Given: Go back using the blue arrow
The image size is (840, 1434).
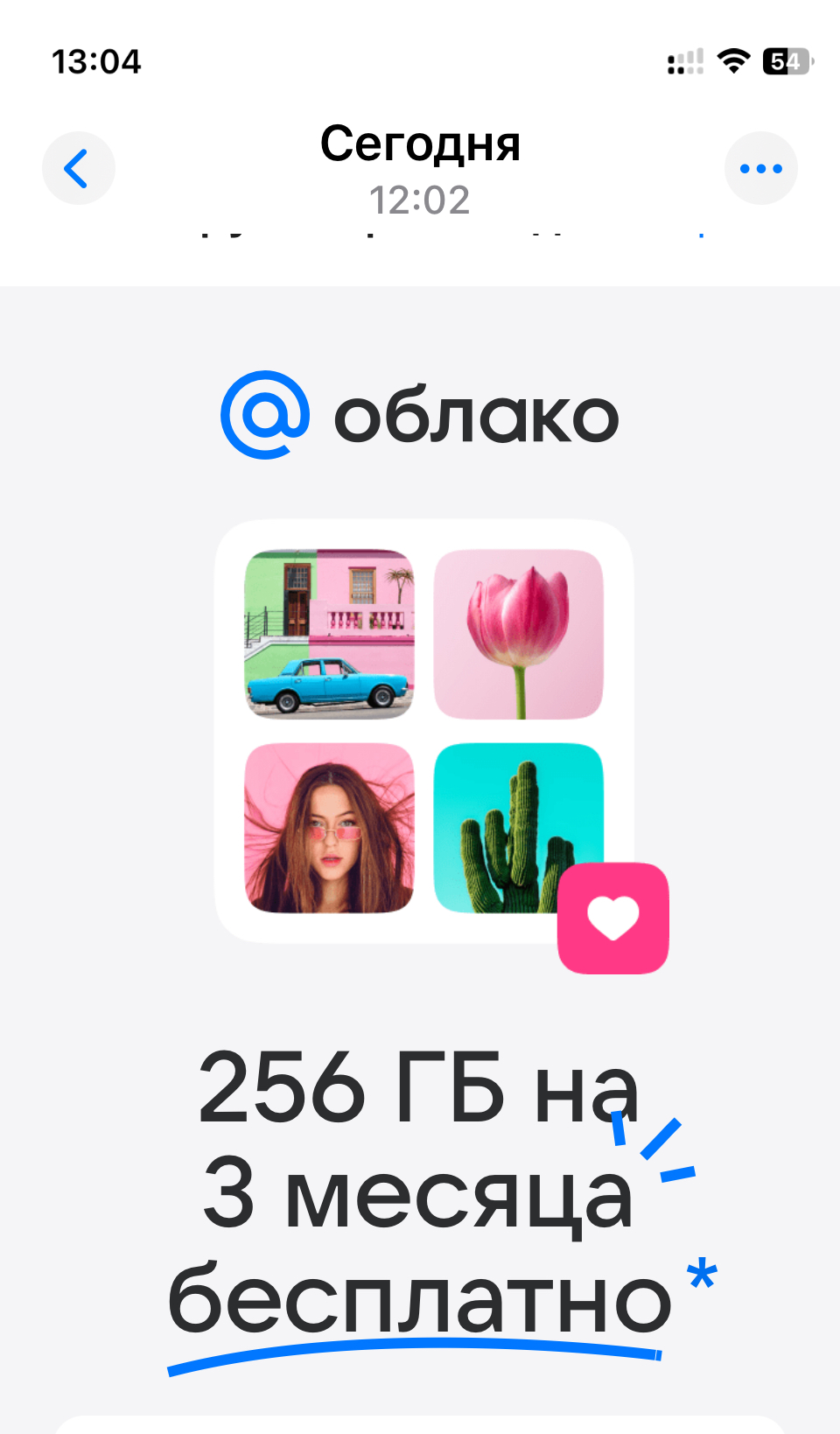Looking at the screenshot, I should click(78, 168).
